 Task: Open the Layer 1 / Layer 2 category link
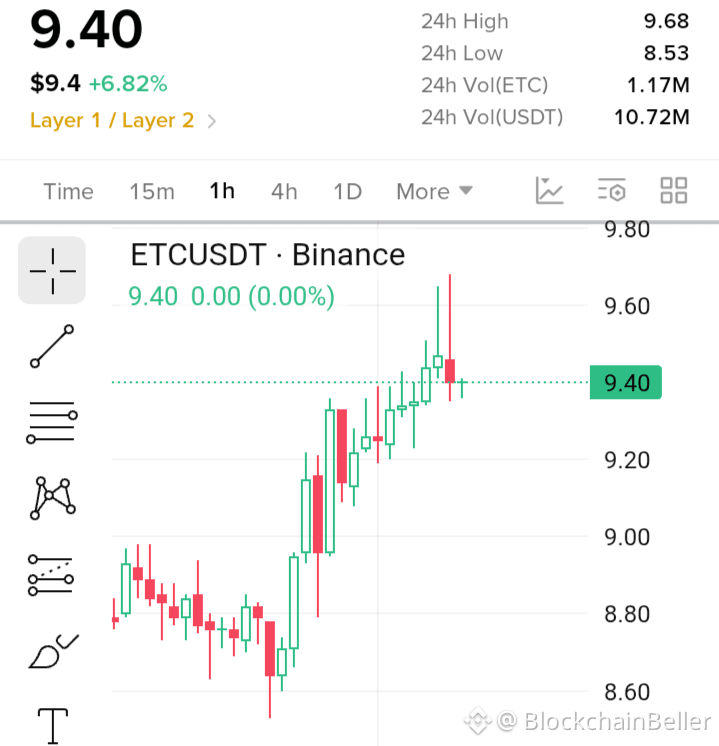coord(123,120)
